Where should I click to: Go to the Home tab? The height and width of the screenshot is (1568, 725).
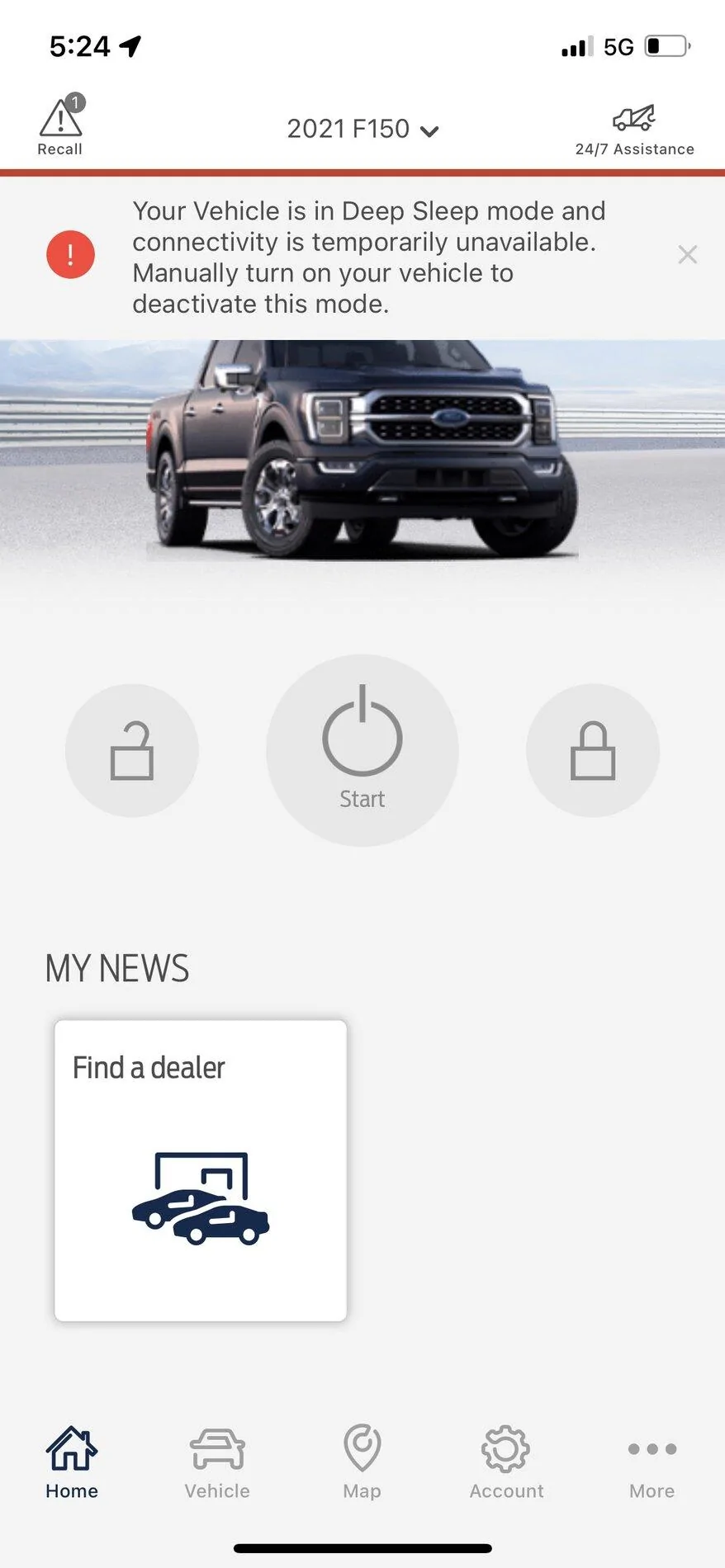tap(72, 1462)
